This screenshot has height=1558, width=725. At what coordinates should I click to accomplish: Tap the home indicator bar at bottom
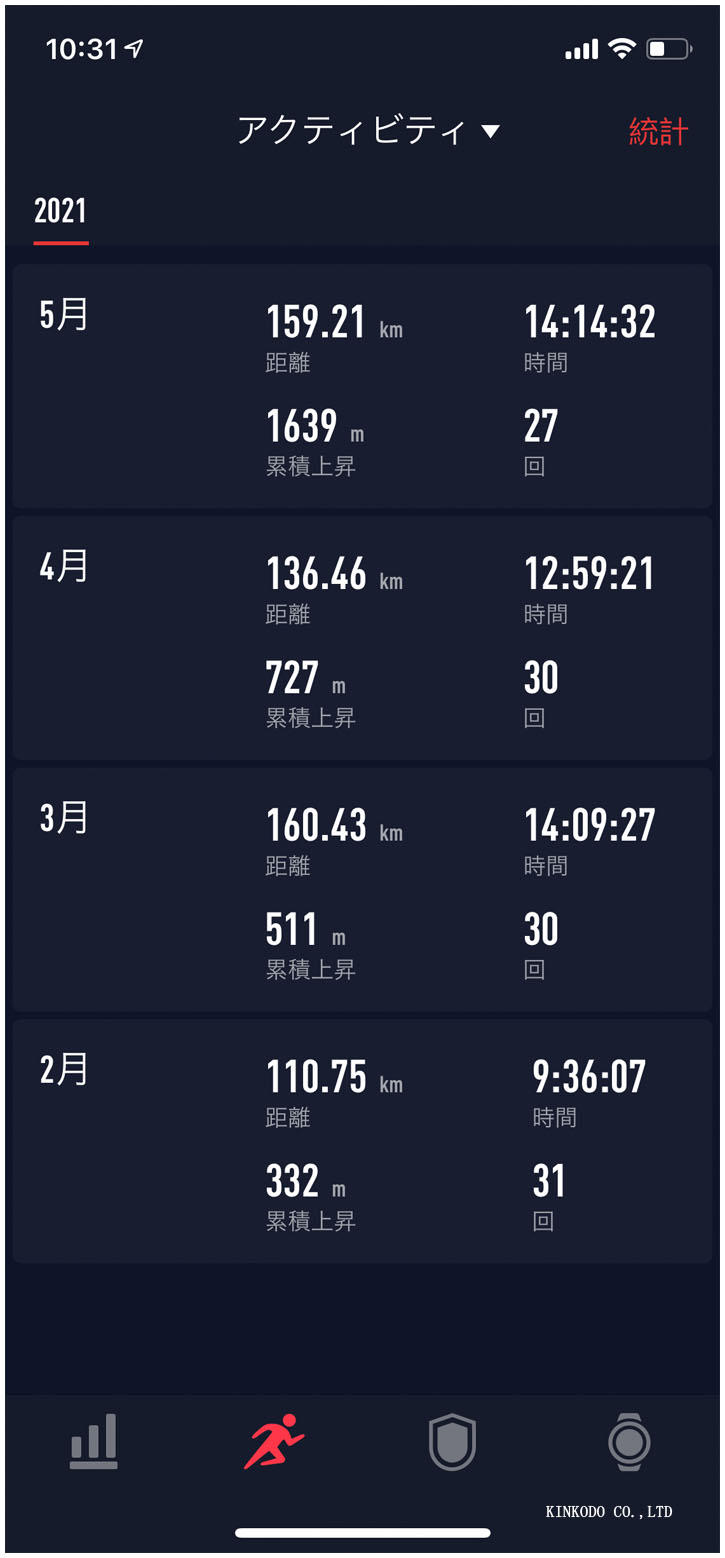pos(362,1532)
